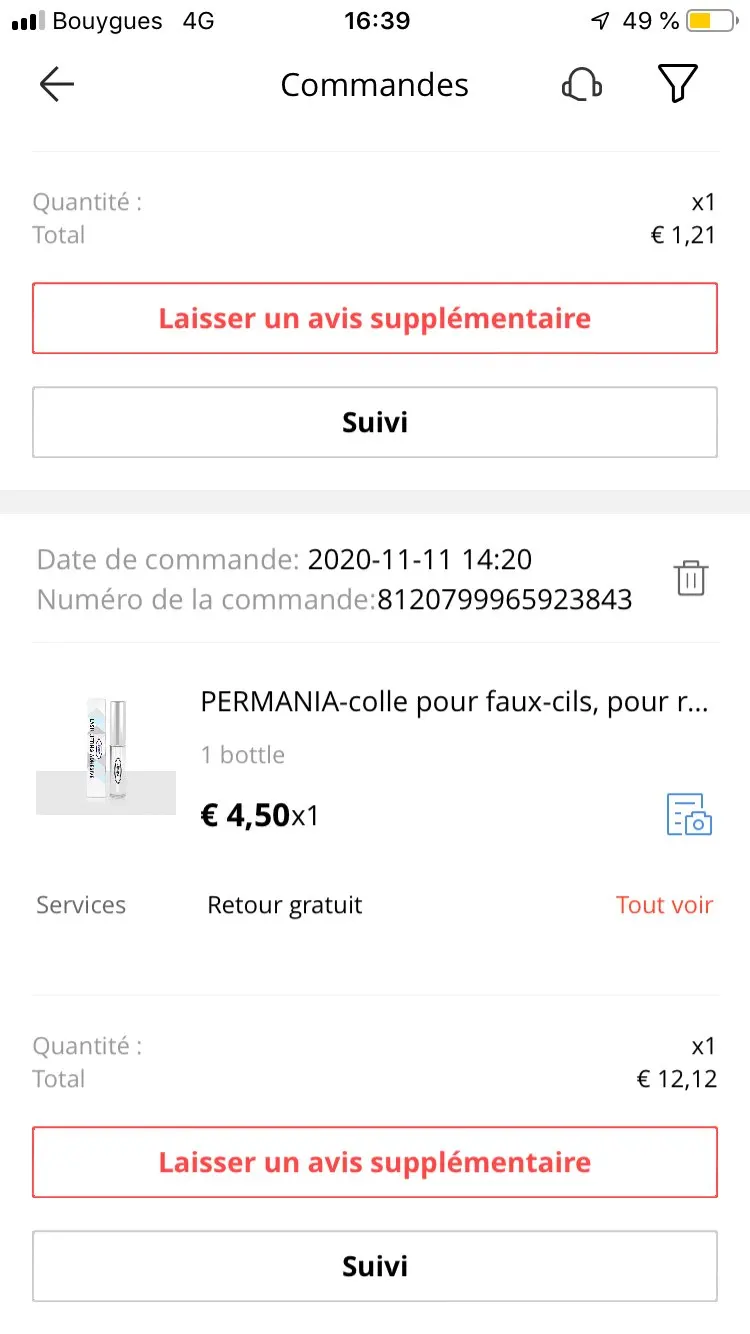The height and width of the screenshot is (1334, 750).
Task: View all services via Tout voir
Action: tap(664, 905)
